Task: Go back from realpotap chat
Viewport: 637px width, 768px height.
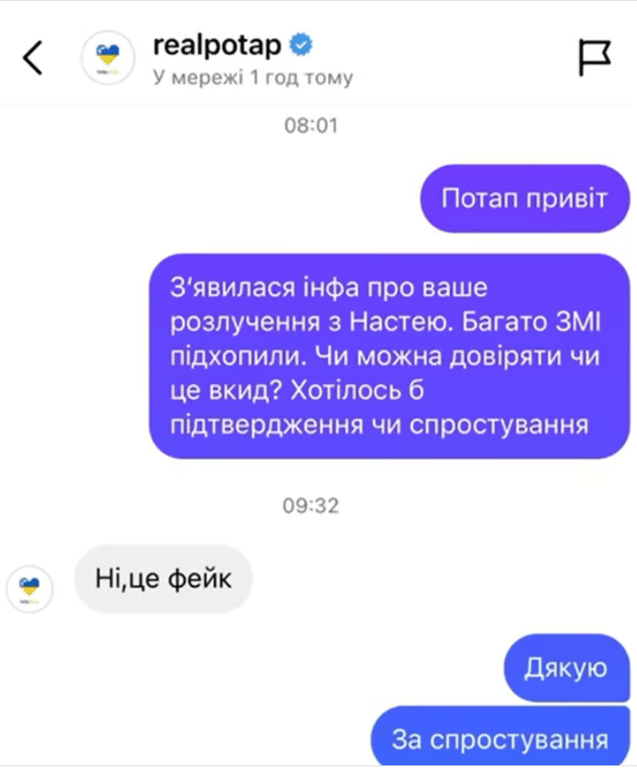Action: coord(33,58)
